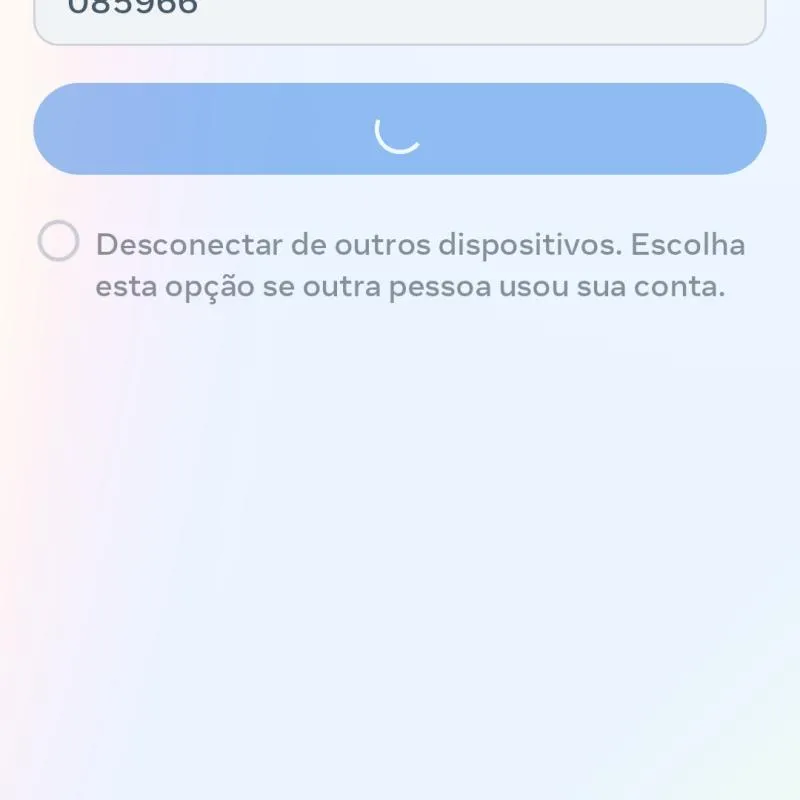The width and height of the screenshot is (800, 800).
Task: Tap the blue loading submit button
Action: click(400, 129)
